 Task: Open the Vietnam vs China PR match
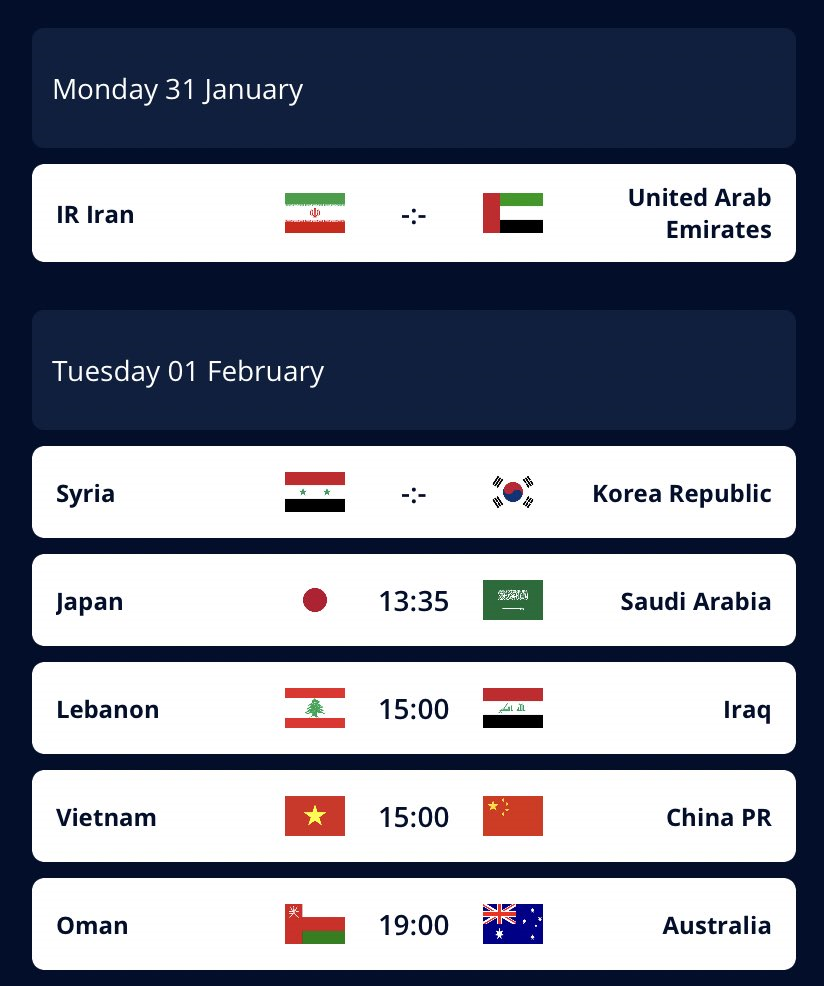pyautogui.click(x=413, y=816)
